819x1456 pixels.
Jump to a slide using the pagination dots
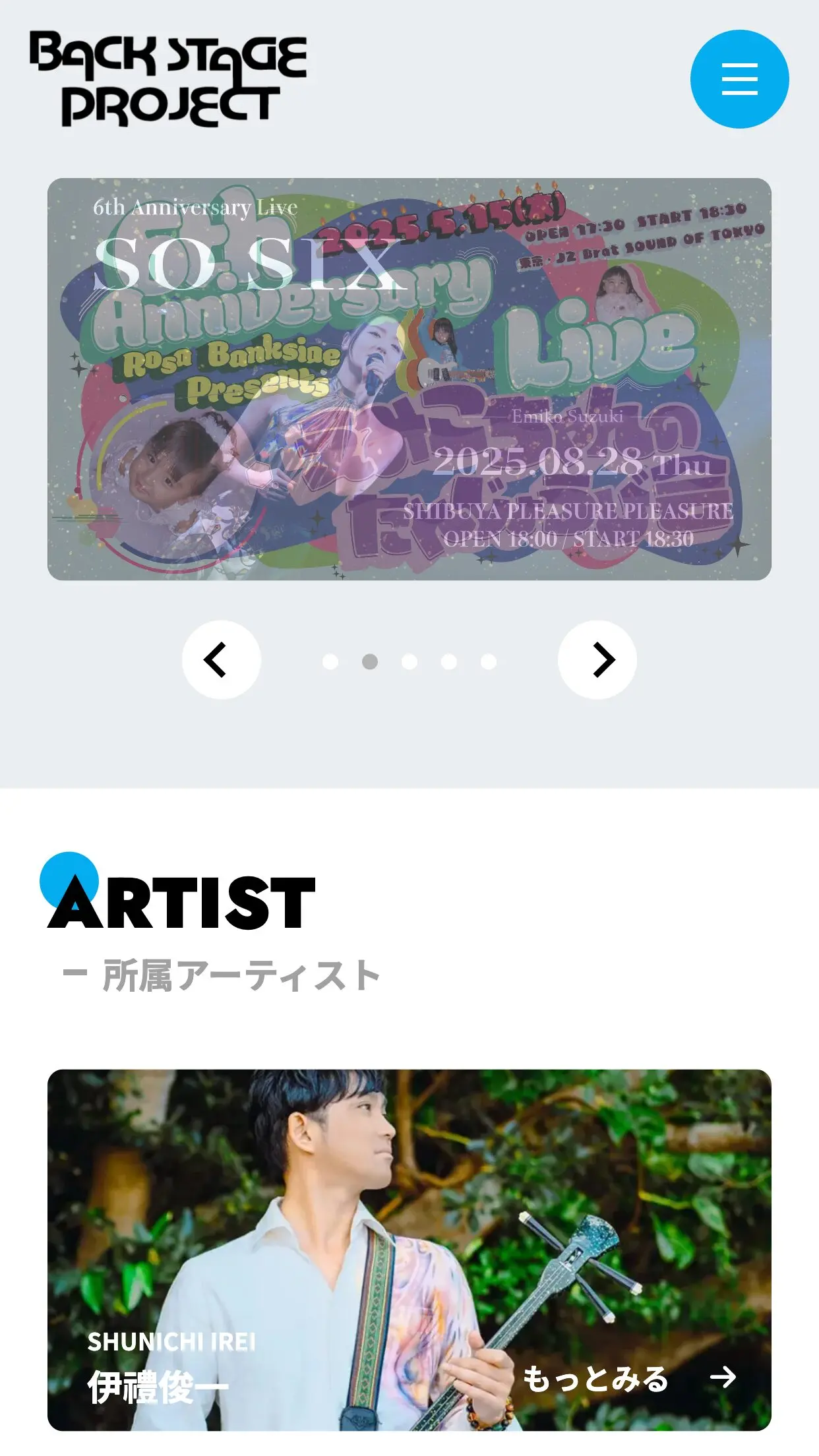click(409, 659)
